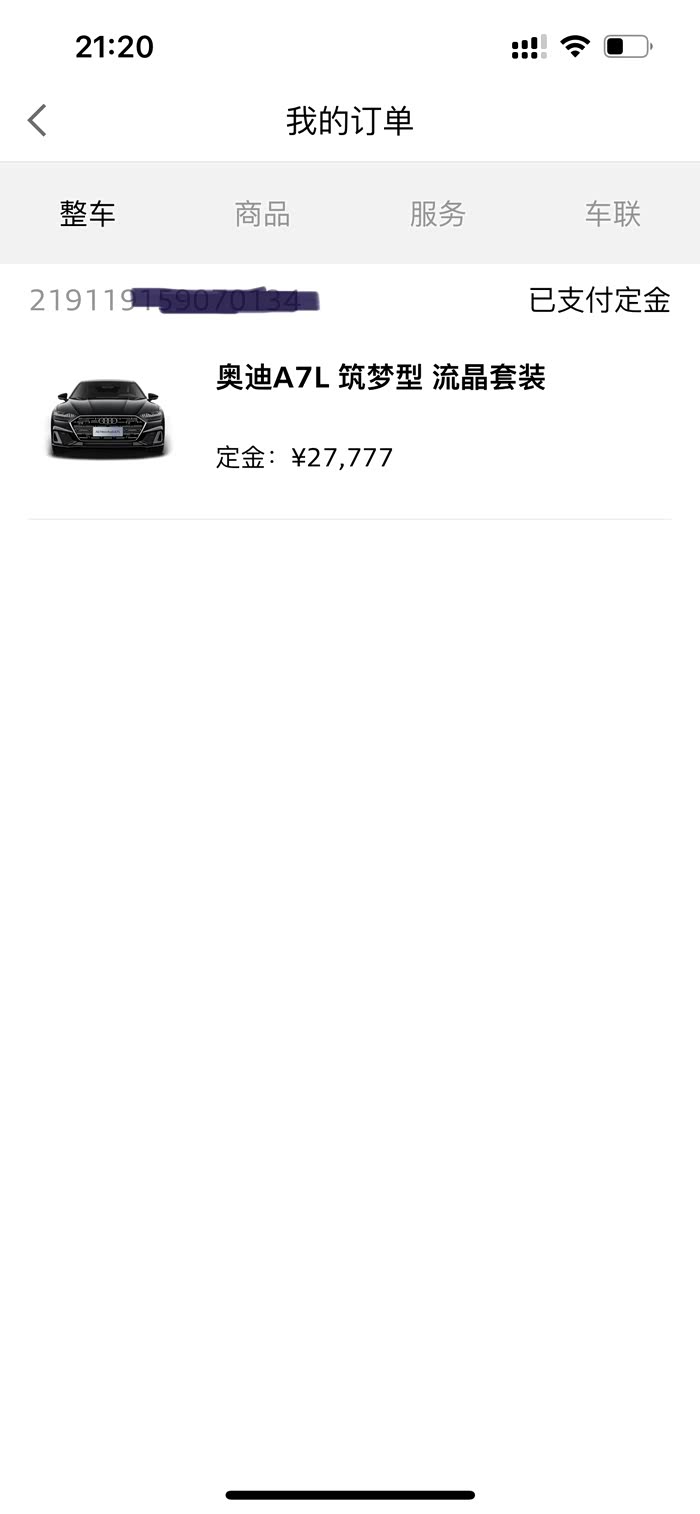Switch to the 商品 tab
Viewport: 700px width, 1514px height.
point(262,213)
